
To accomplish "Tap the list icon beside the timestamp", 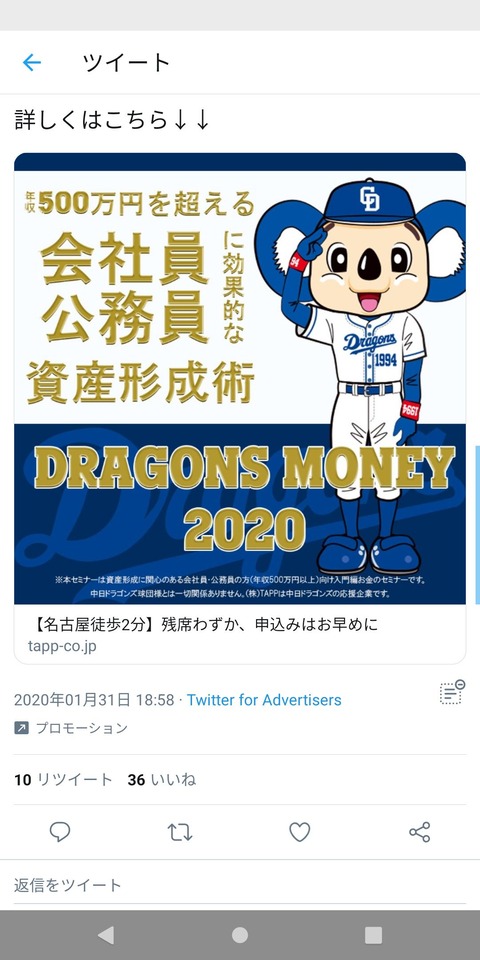I will click(x=452, y=692).
